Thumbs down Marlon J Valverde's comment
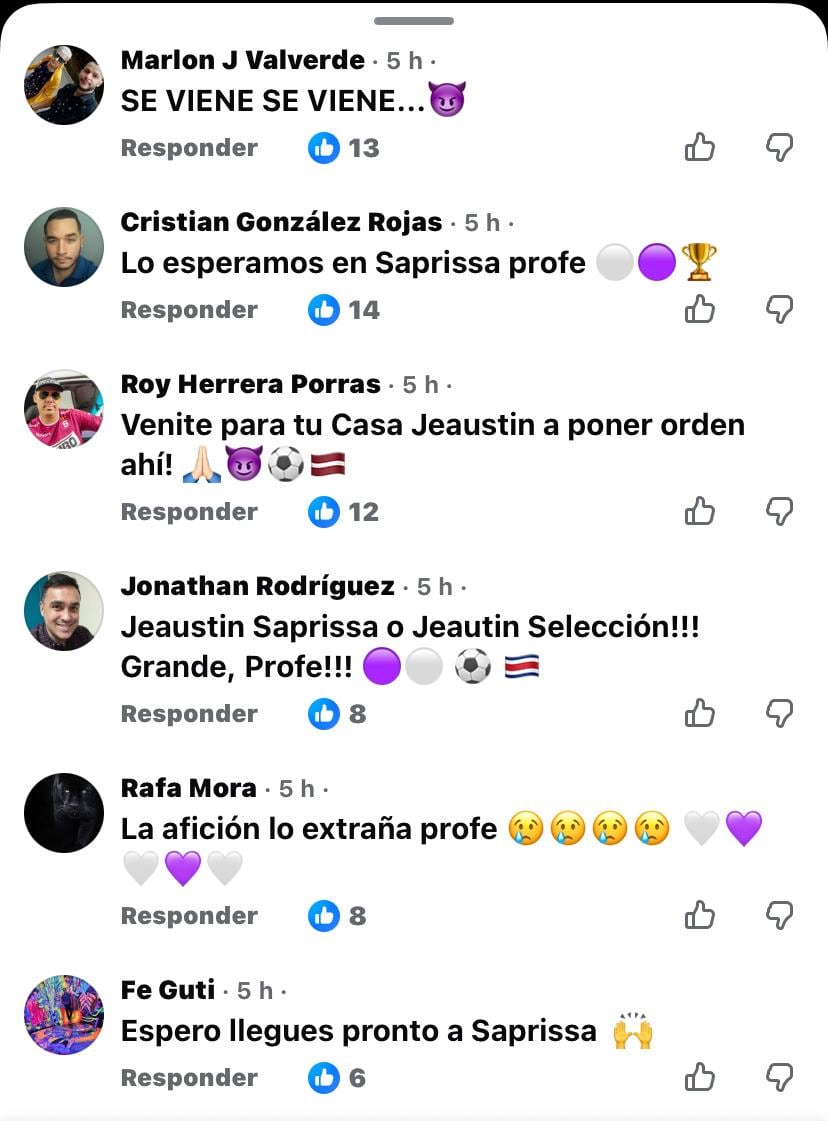Image resolution: width=828 pixels, height=1125 pixels. [x=779, y=147]
